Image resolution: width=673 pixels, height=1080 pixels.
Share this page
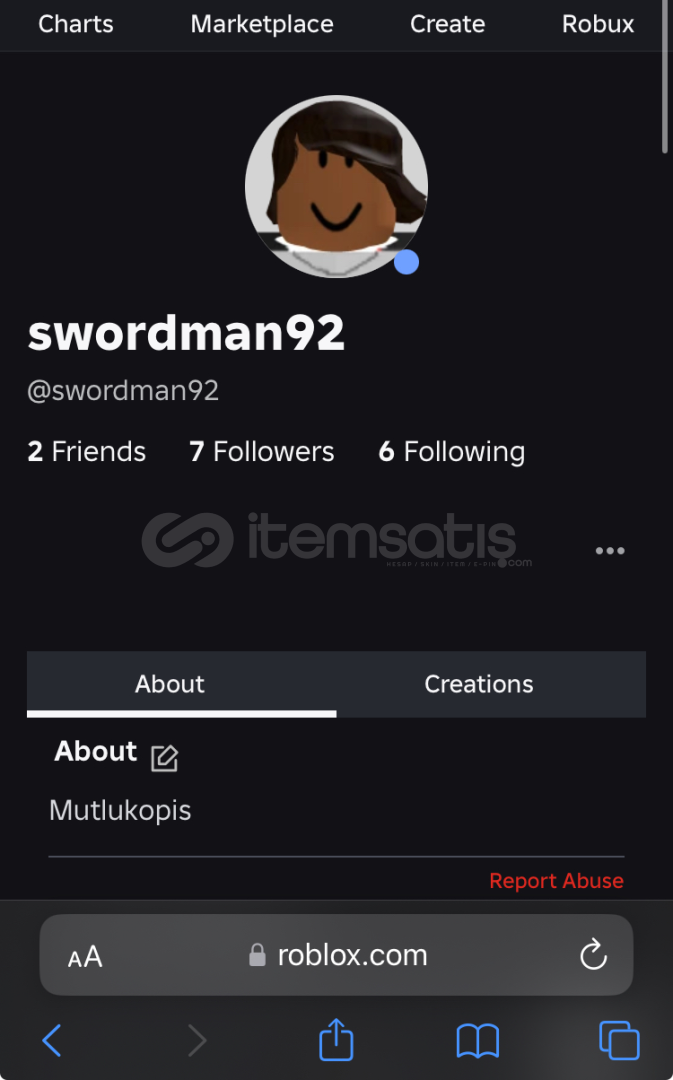point(336,1039)
